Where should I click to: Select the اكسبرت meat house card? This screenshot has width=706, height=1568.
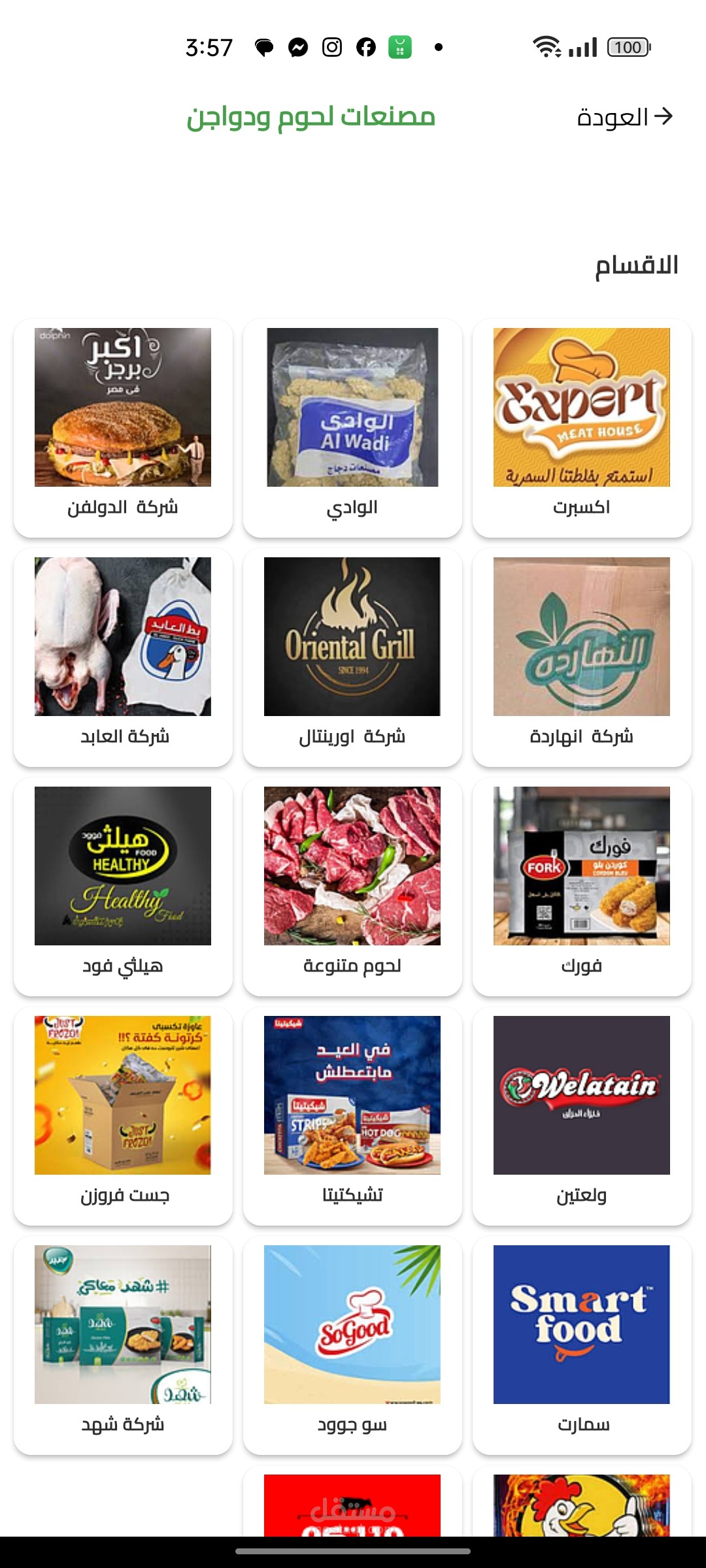coord(582,428)
